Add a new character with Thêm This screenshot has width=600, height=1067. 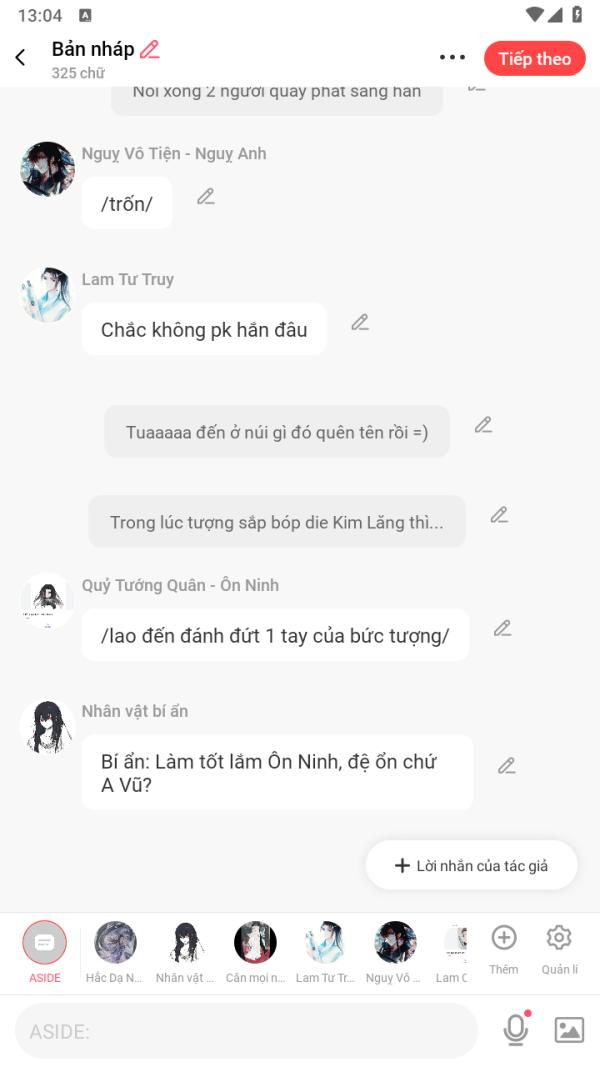(x=503, y=950)
